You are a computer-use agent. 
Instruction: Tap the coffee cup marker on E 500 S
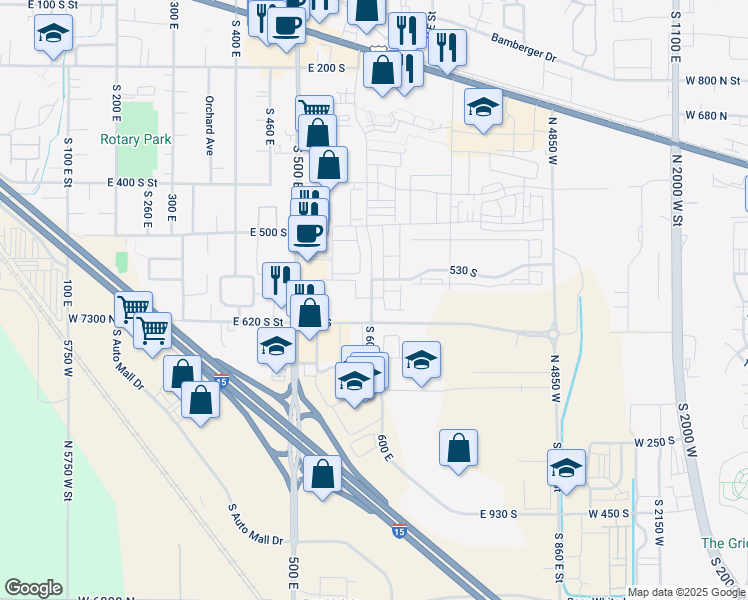[308, 235]
